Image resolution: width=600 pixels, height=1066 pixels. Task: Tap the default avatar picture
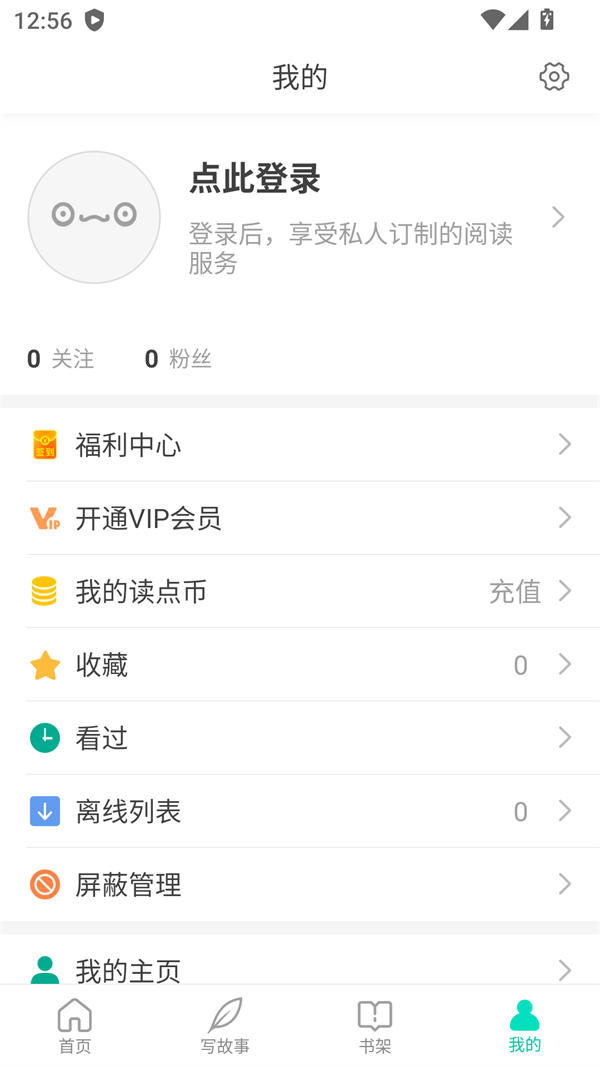[94, 217]
